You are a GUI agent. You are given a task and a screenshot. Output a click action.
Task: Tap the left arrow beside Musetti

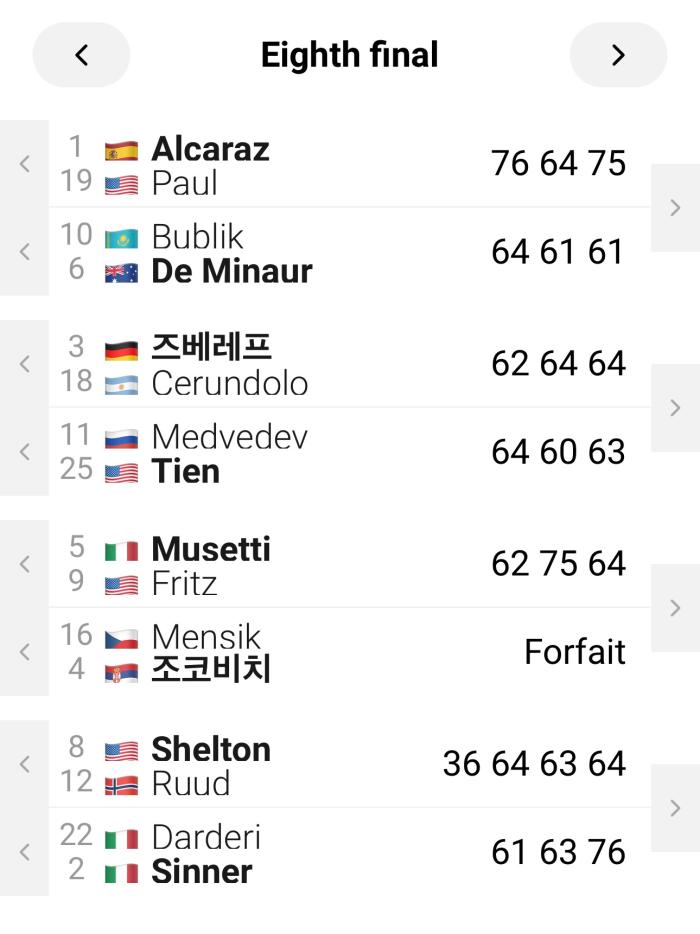(x=24, y=564)
